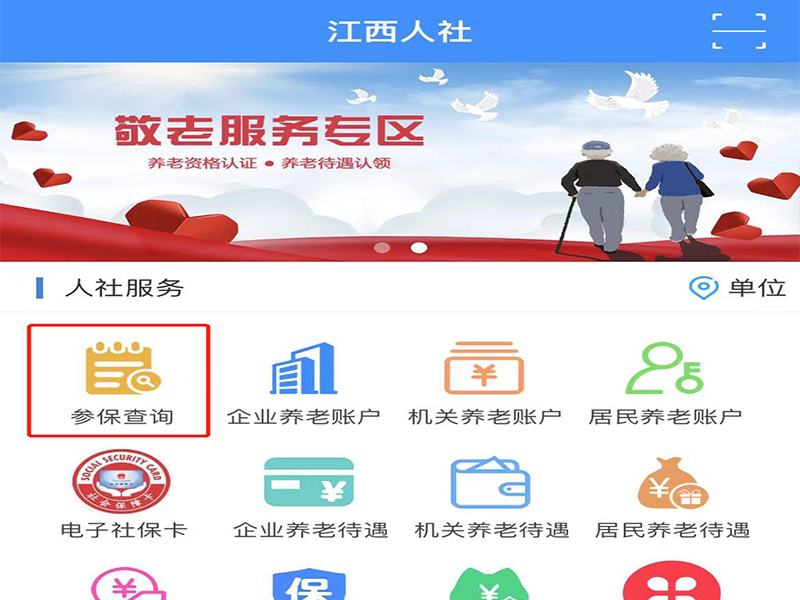Open the QR scan icon
Screen dimensions: 800x600
[x=738, y=31]
